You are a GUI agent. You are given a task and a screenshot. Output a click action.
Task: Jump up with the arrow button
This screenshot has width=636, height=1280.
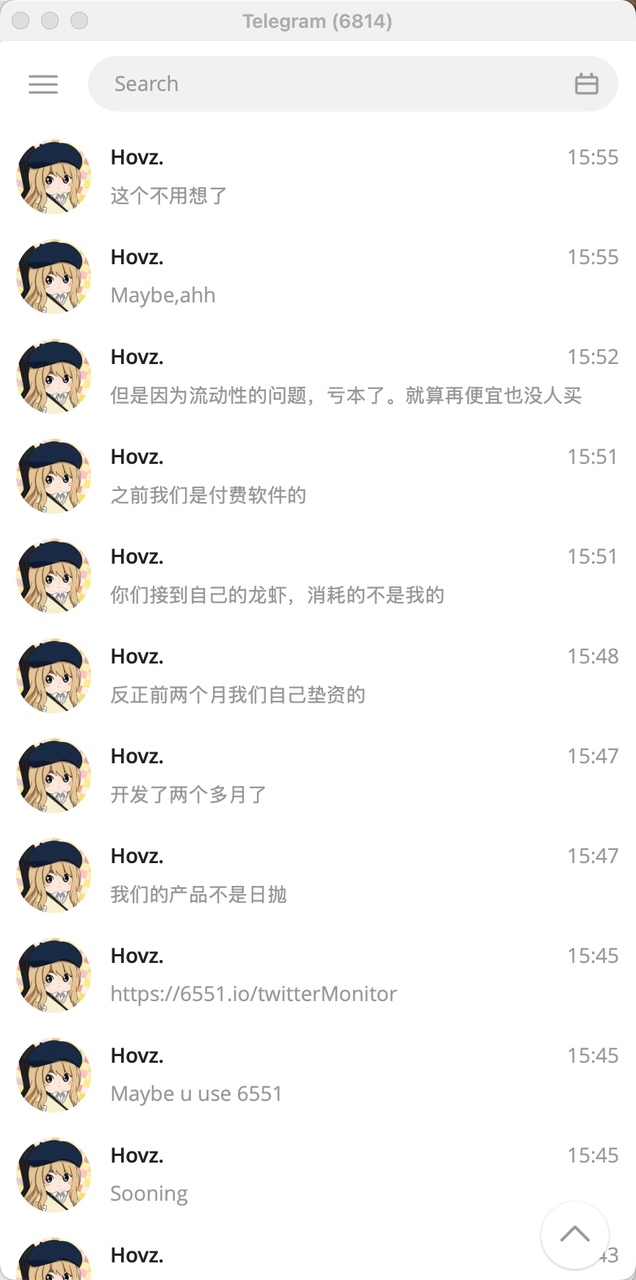click(575, 1234)
